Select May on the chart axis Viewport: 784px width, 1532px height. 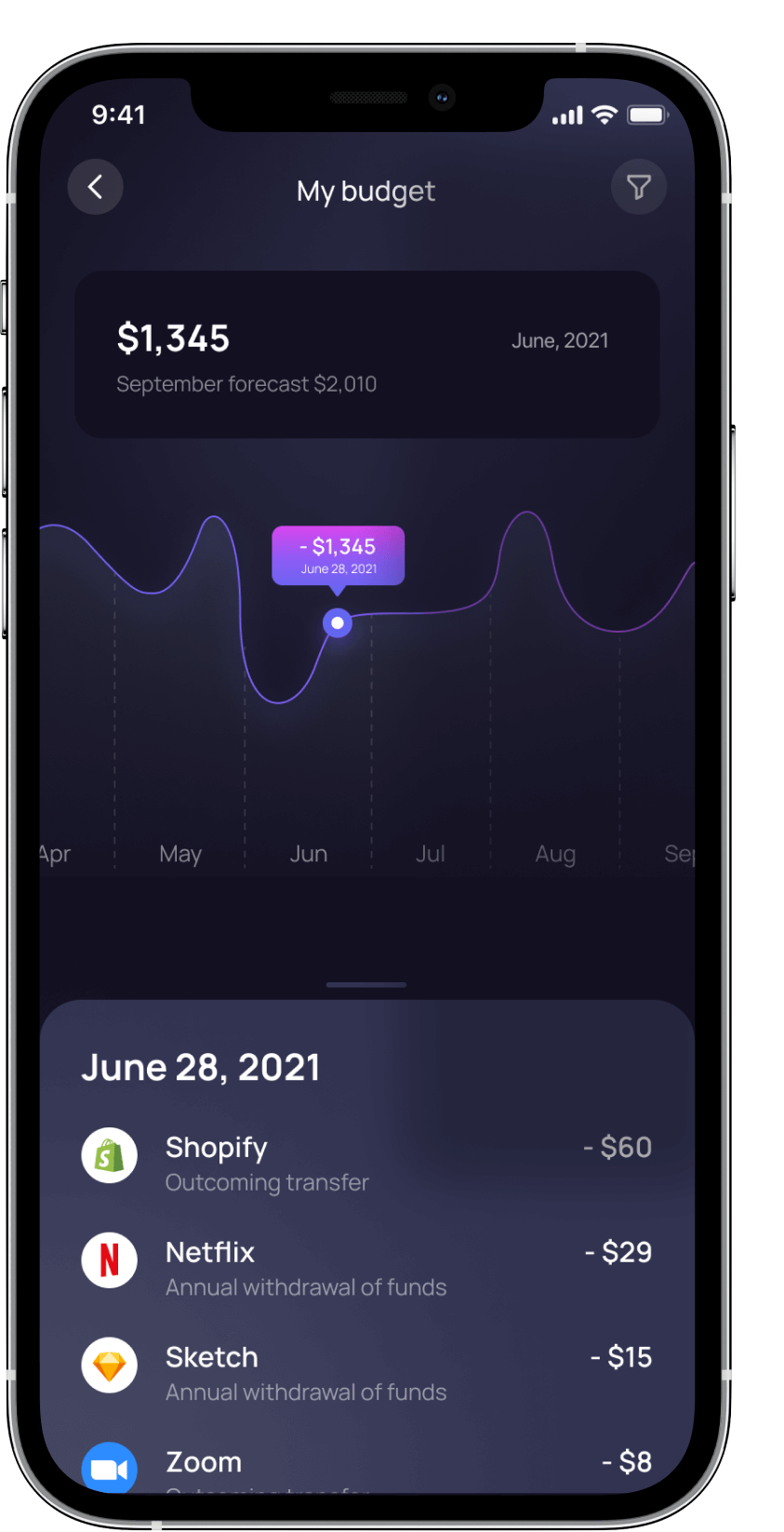(180, 854)
